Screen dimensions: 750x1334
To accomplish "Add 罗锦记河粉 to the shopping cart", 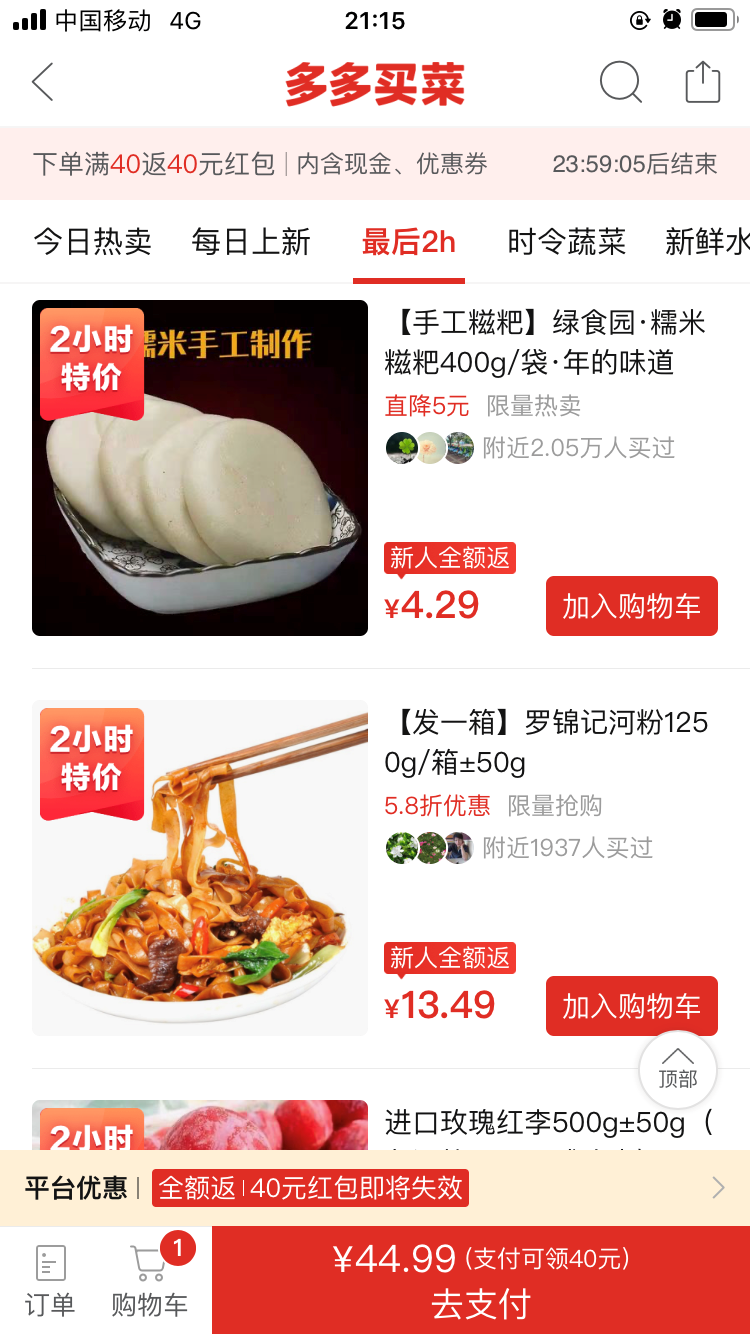I will pos(631,1006).
